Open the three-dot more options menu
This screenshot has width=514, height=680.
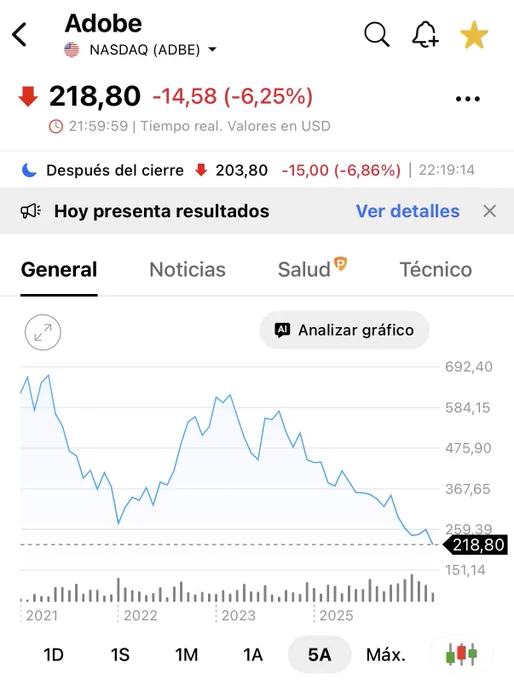pos(468,99)
